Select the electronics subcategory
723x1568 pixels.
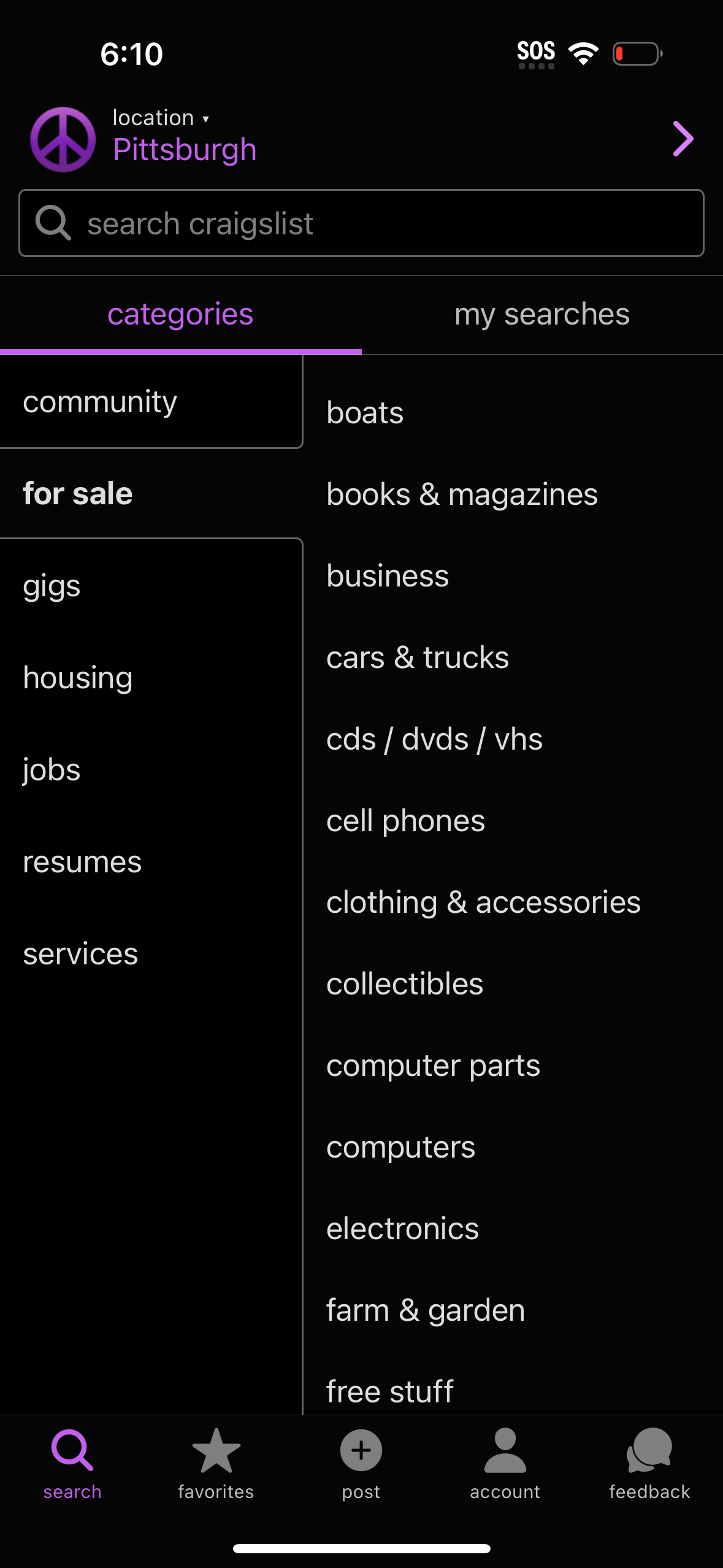click(x=402, y=1228)
